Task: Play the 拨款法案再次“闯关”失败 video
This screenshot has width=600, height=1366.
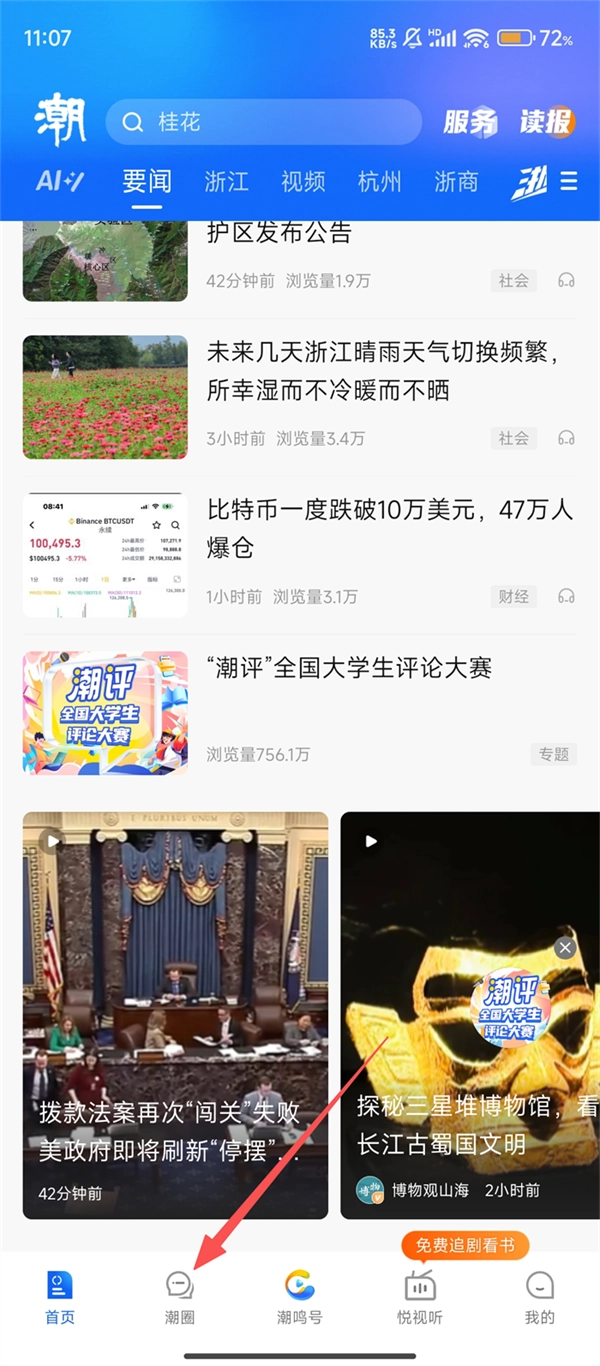Action: coord(175,1015)
